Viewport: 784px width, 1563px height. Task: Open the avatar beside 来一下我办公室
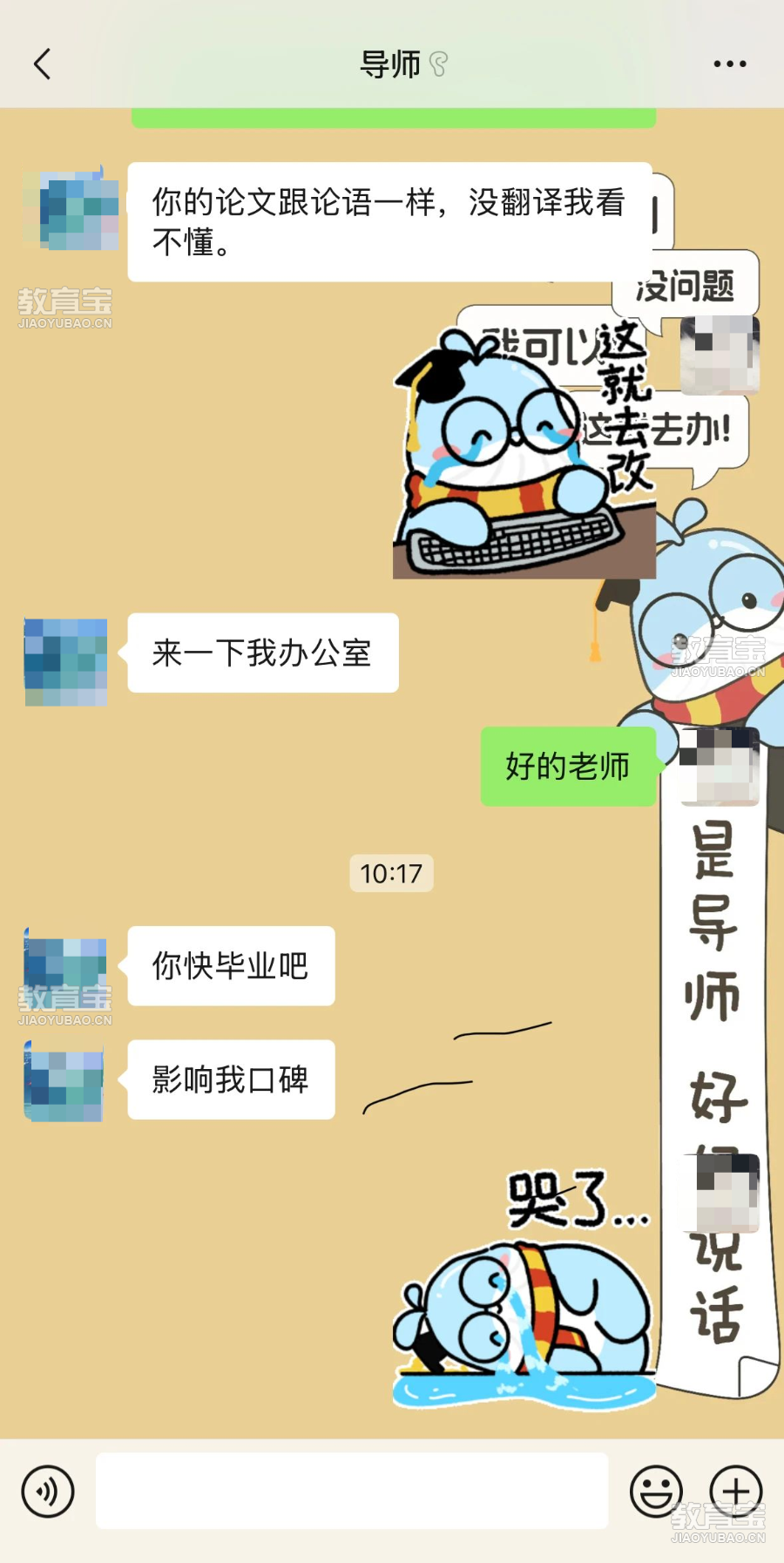pos(66,661)
